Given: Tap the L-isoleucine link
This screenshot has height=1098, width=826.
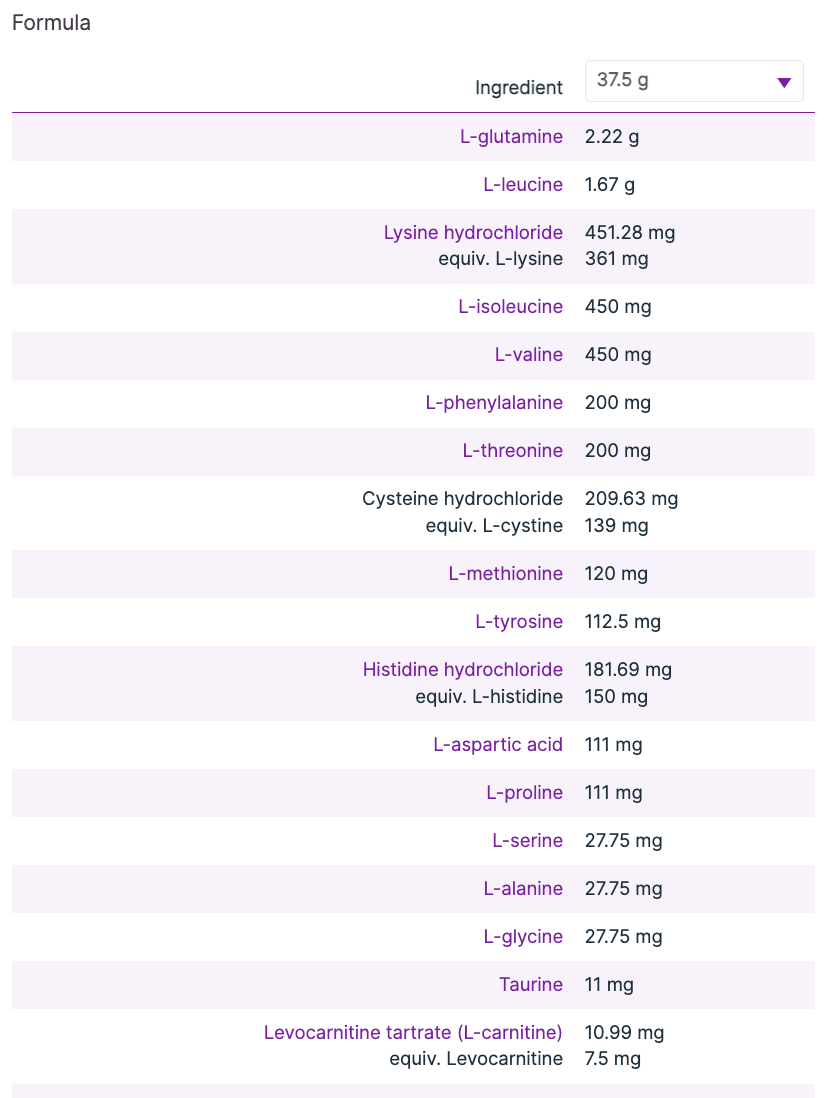Looking at the screenshot, I should point(510,307).
